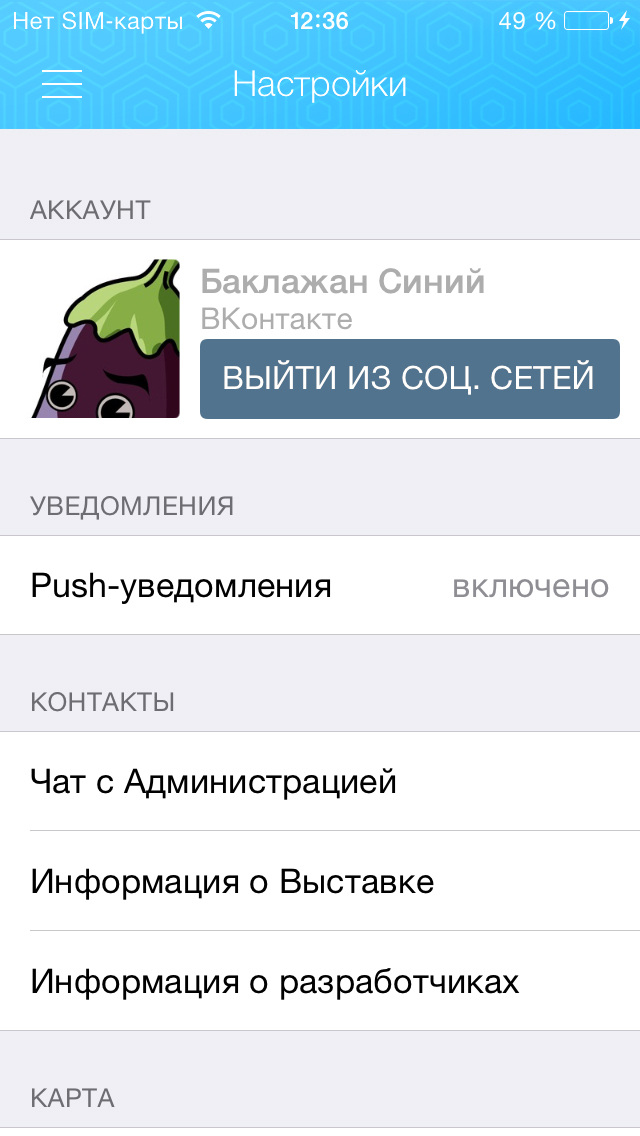The height and width of the screenshot is (1136, 640).
Task: Open Информация о Выставке
Action: [320, 881]
